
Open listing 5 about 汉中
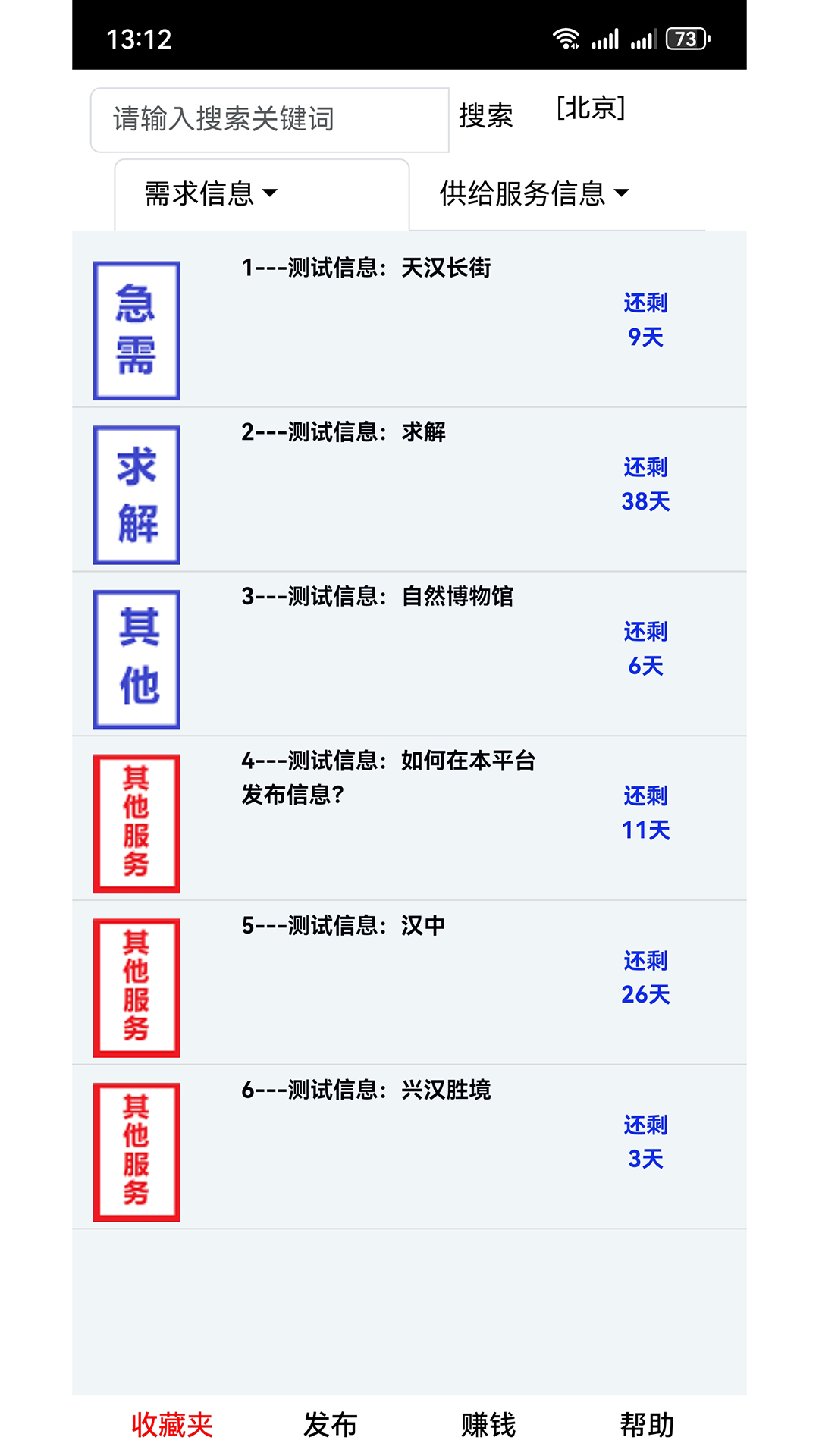(x=343, y=926)
